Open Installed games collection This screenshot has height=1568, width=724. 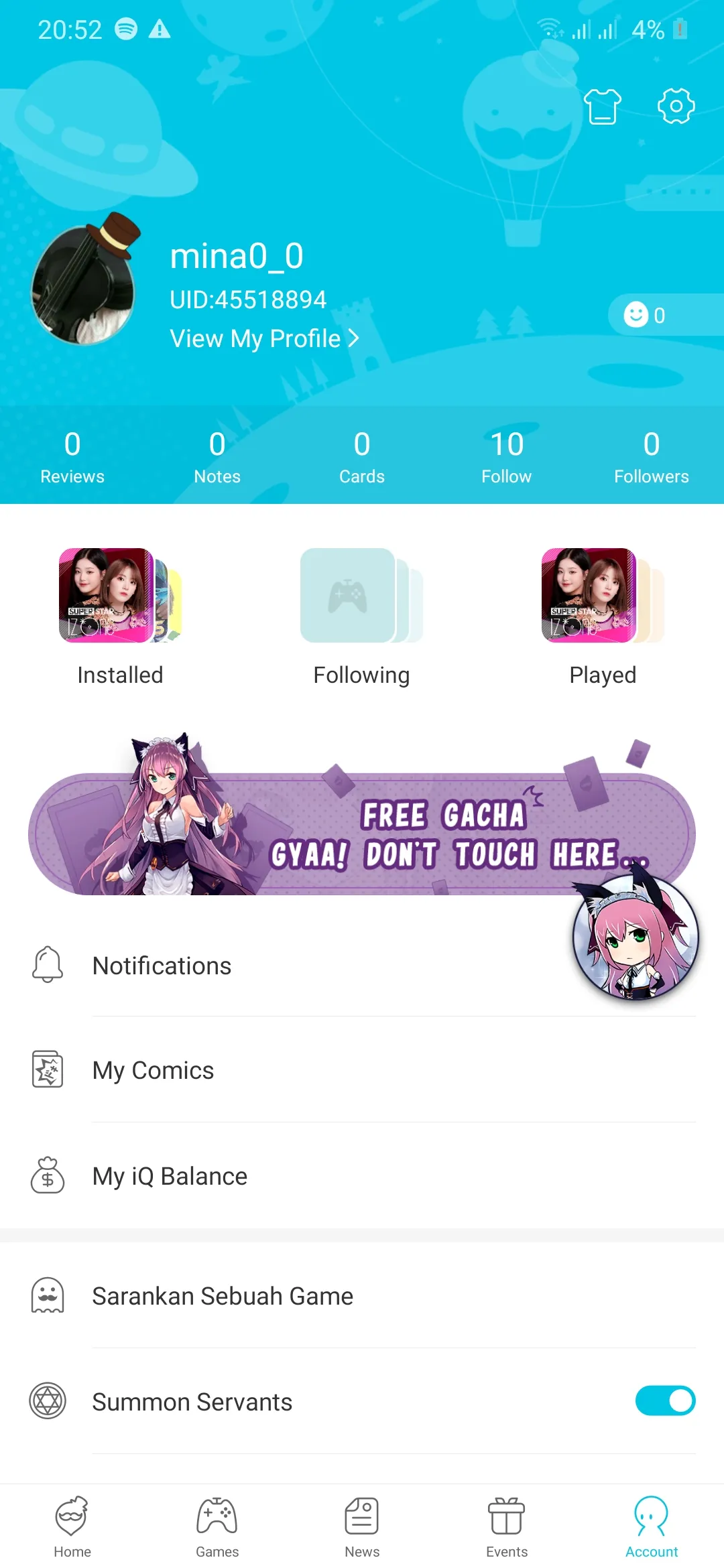(120, 616)
